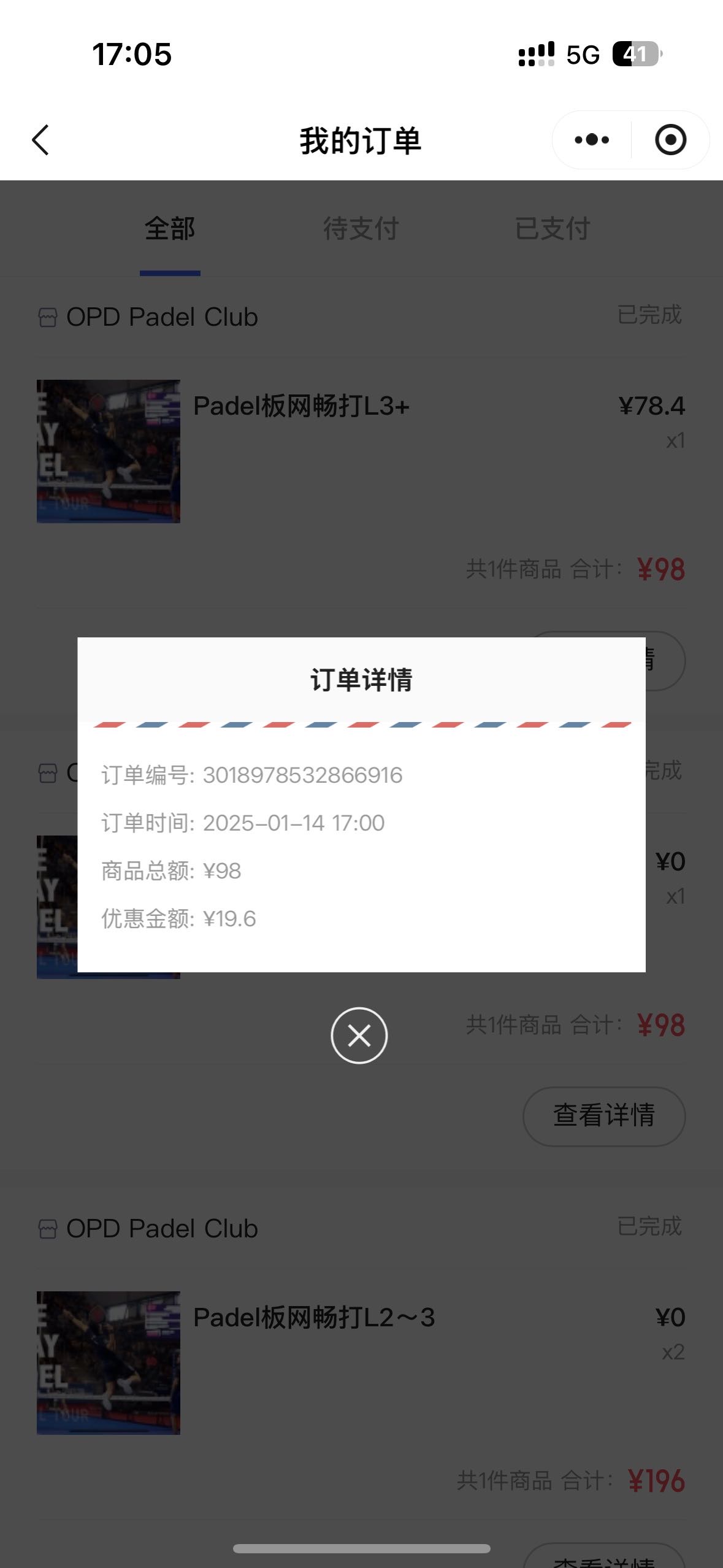Exit the mini program via the circle icon

670,140
